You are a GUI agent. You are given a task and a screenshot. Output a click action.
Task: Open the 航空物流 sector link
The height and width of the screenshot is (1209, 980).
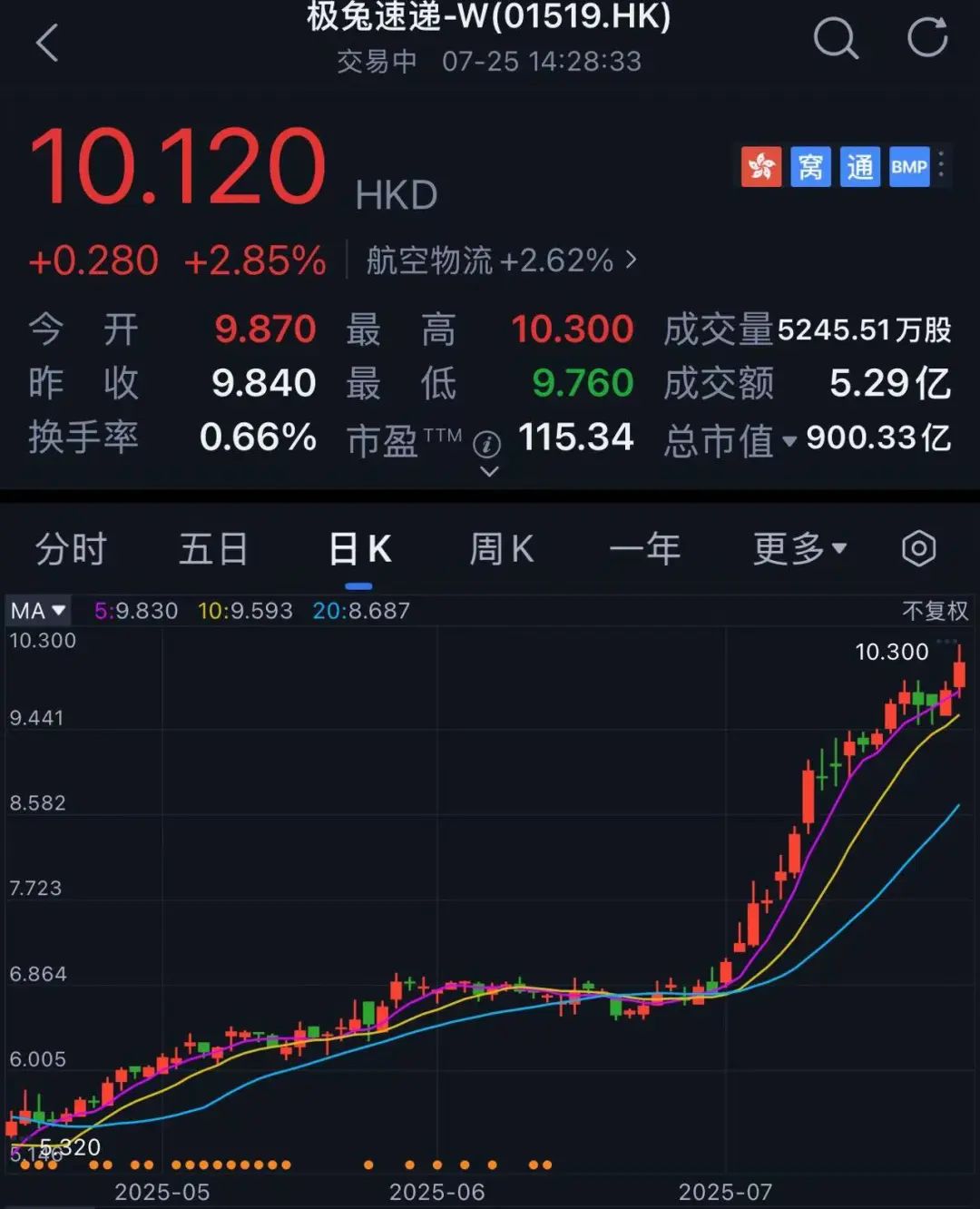tap(501, 261)
